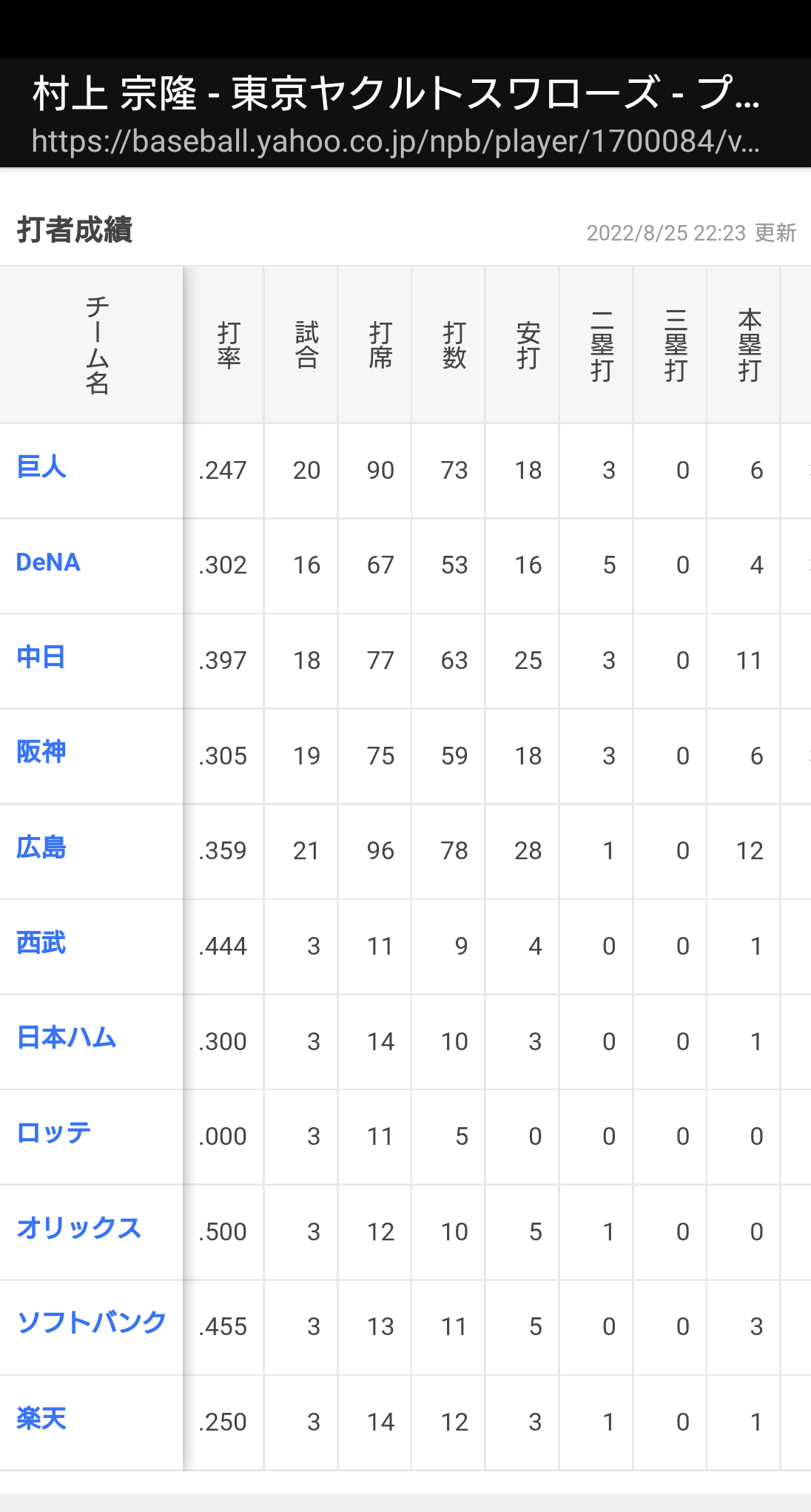Open the 広島 team link
811x1512 pixels.
coord(41,847)
